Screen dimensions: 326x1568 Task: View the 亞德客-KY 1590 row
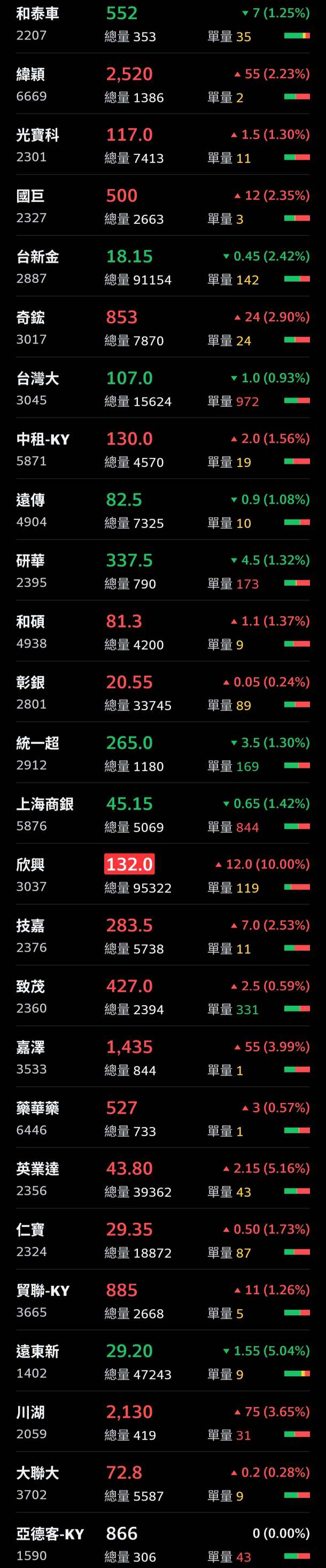tap(162, 1544)
